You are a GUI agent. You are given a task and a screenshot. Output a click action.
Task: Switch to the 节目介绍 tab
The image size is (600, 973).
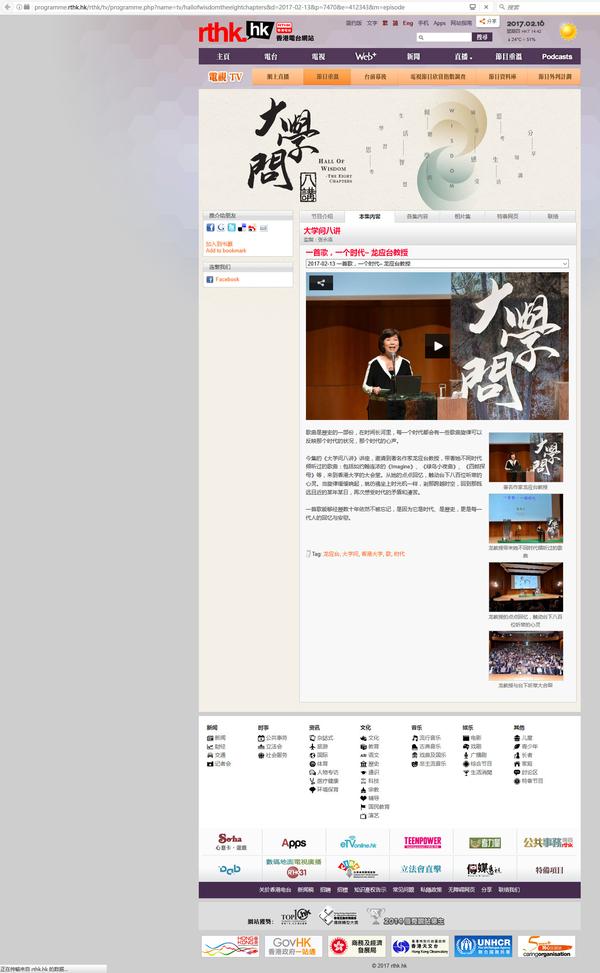[322, 216]
